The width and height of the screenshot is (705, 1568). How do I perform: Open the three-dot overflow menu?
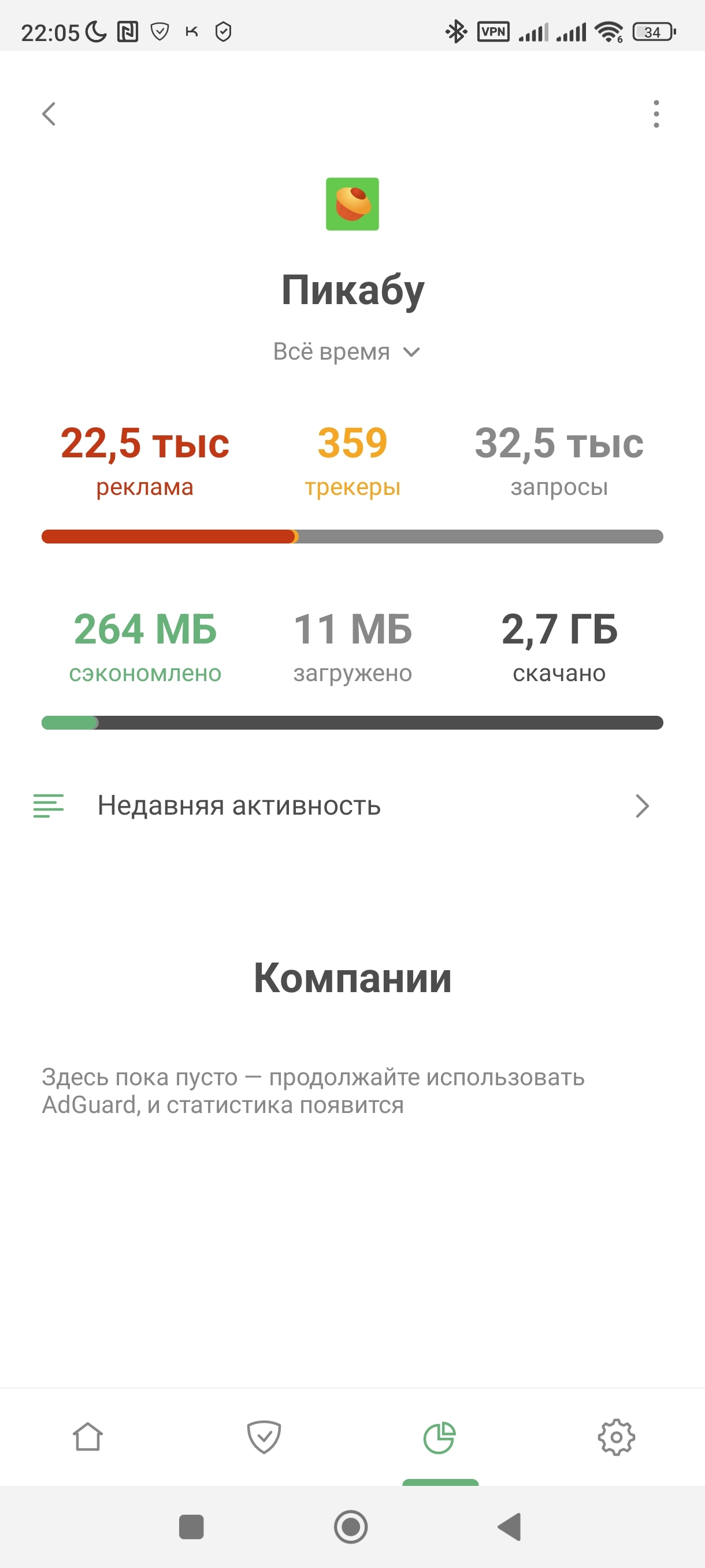click(x=656, y=114)
